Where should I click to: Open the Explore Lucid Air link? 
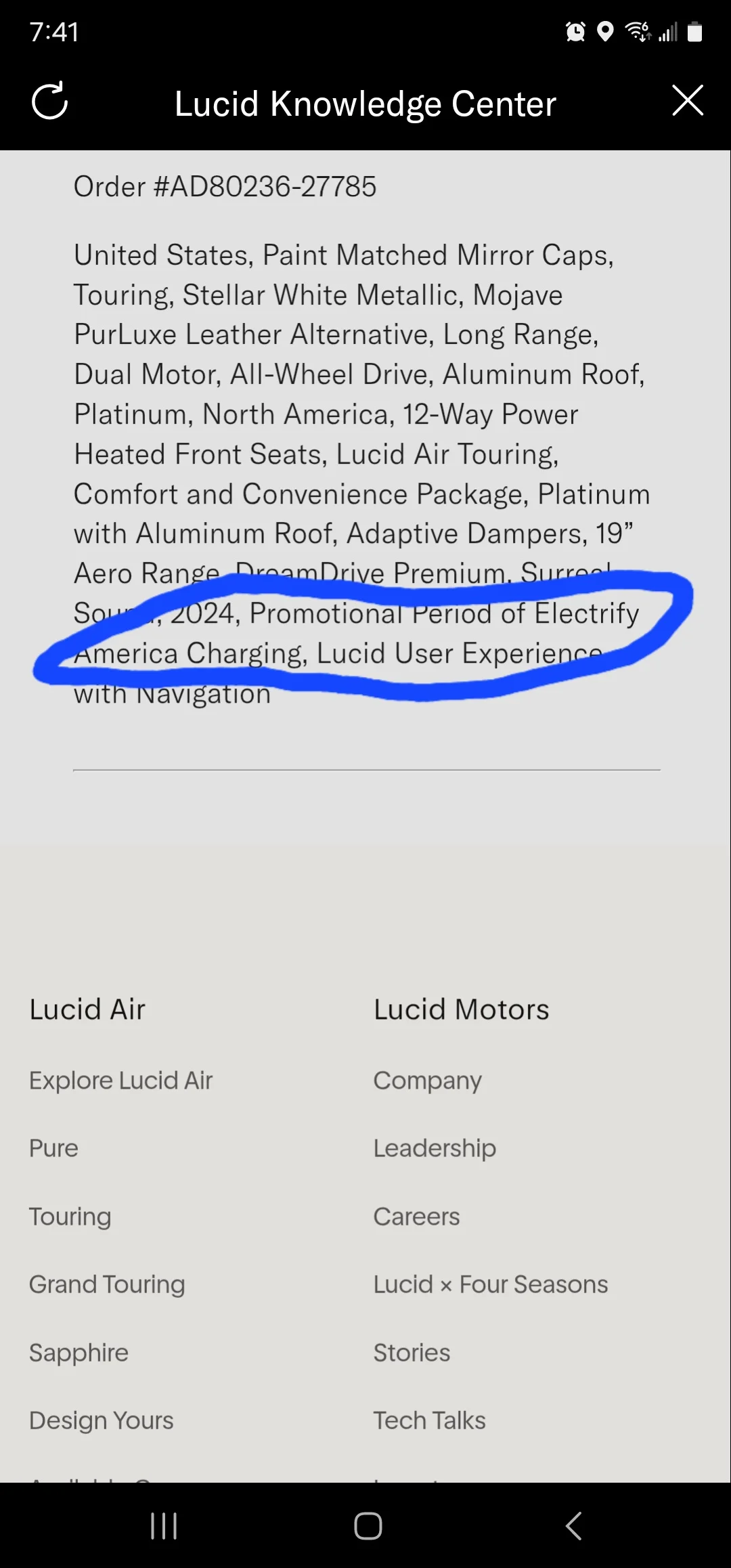[x=120, y=1081]
